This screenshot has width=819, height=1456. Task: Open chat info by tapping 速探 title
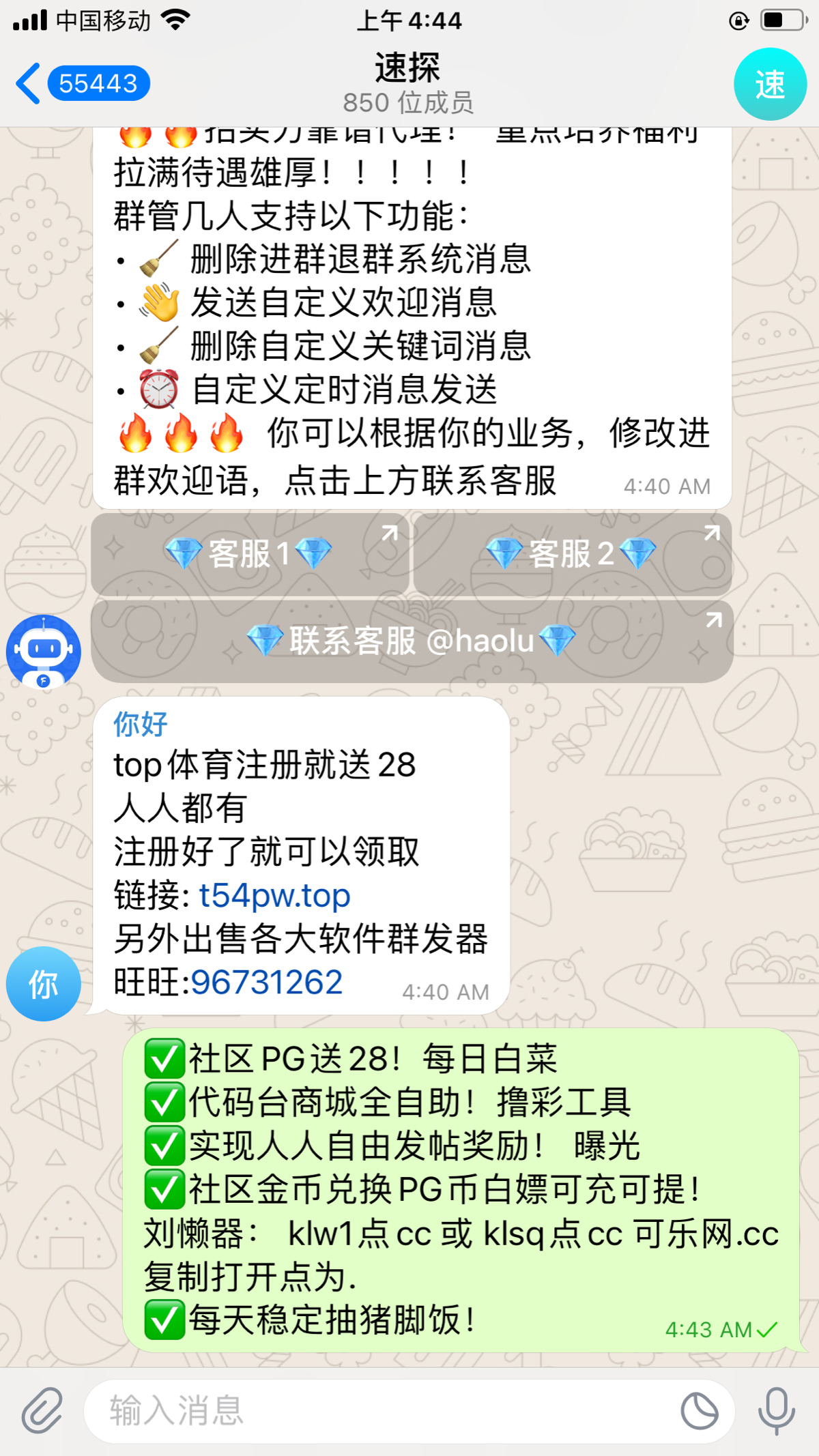[407, 65]
